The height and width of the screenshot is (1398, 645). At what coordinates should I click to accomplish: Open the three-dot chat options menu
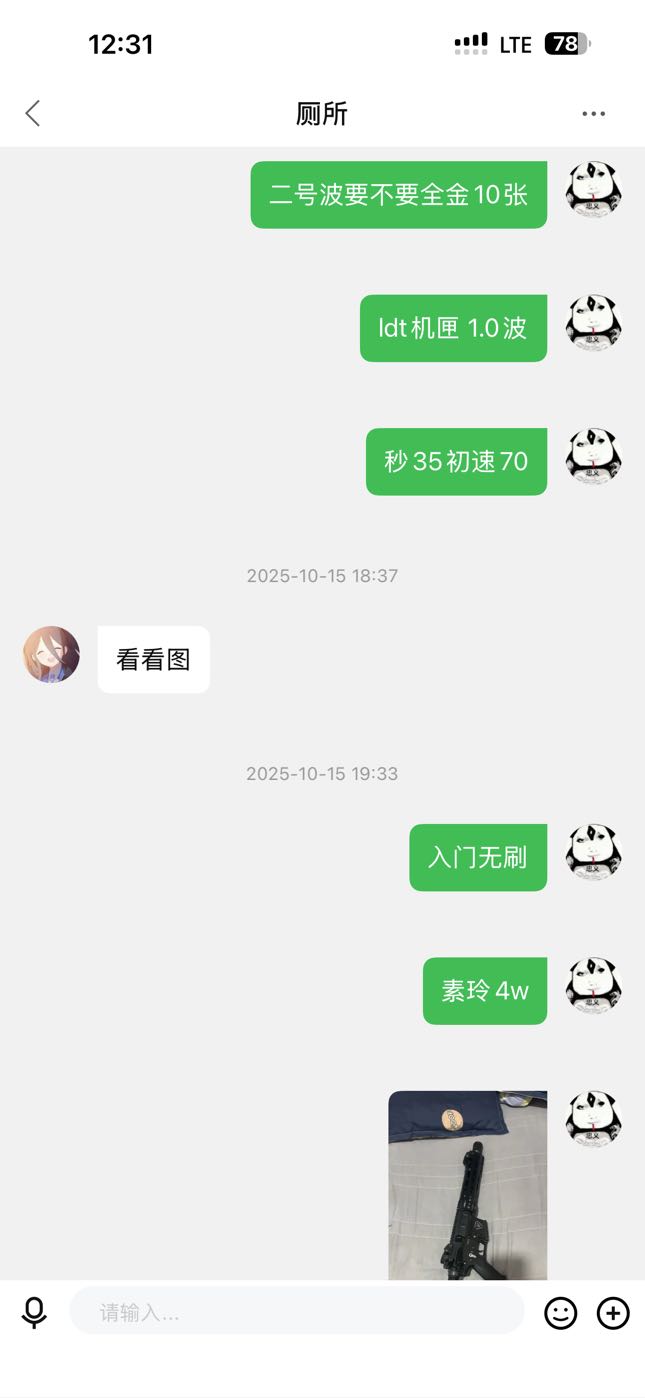coord(593,114)
